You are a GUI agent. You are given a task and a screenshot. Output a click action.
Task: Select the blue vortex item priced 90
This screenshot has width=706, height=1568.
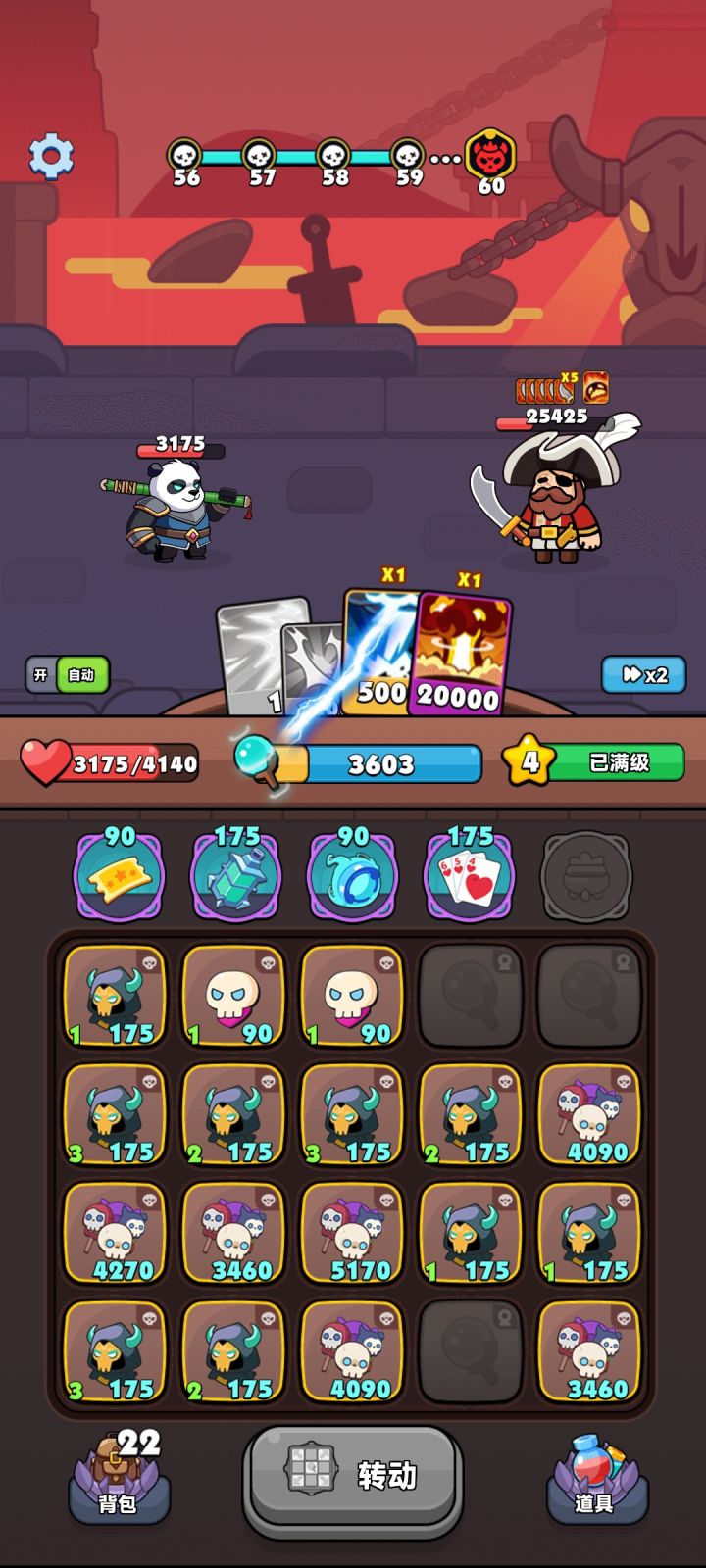coord(353,877)
